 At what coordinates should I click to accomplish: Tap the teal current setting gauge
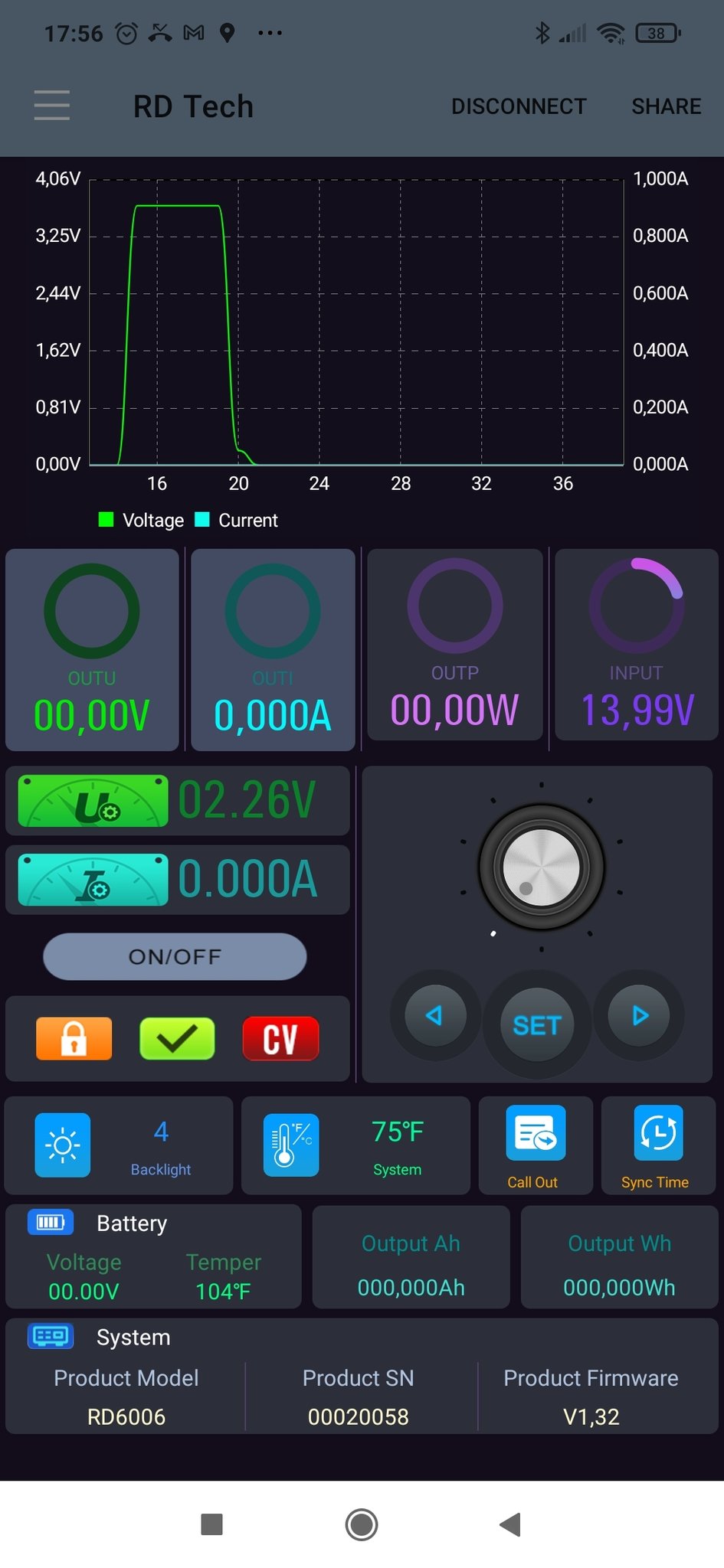tap(93, 880)
